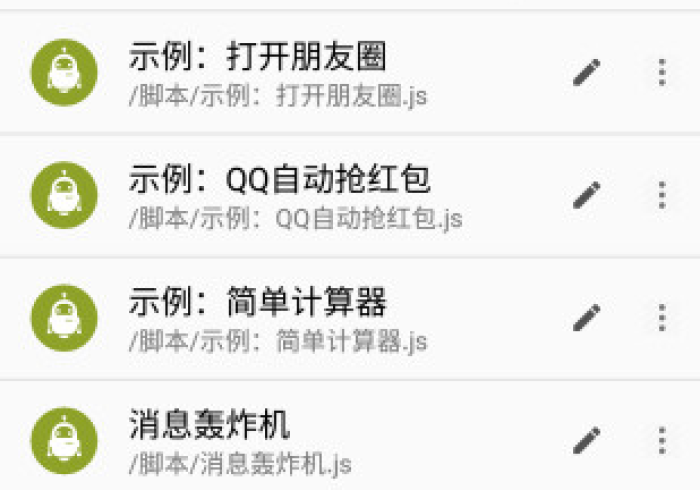The image size is (700, 490).
Task: Edit the 消息轰炸机 script
Action: tap(587, 440)
